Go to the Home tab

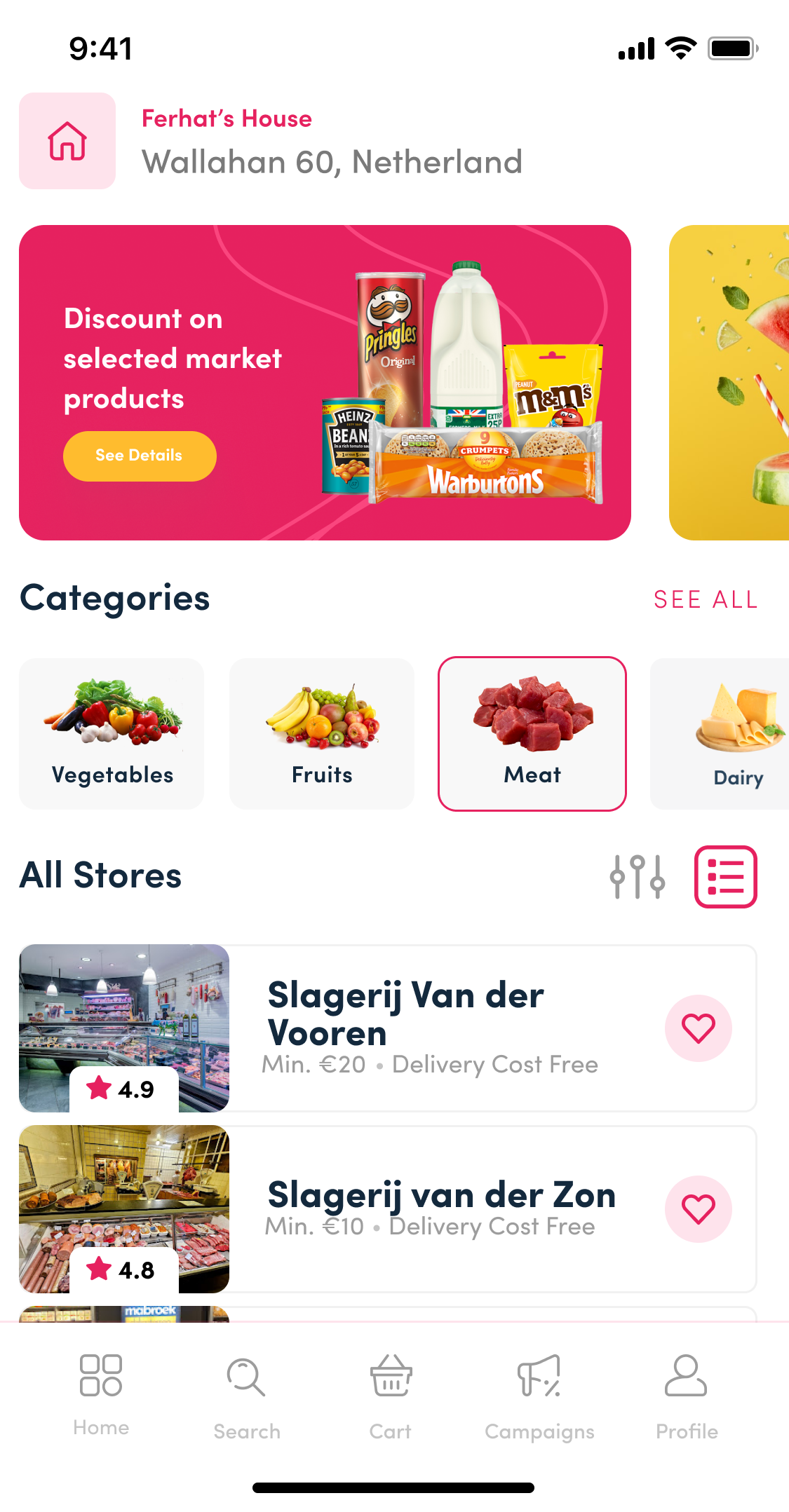click(x=101, y=1391)
